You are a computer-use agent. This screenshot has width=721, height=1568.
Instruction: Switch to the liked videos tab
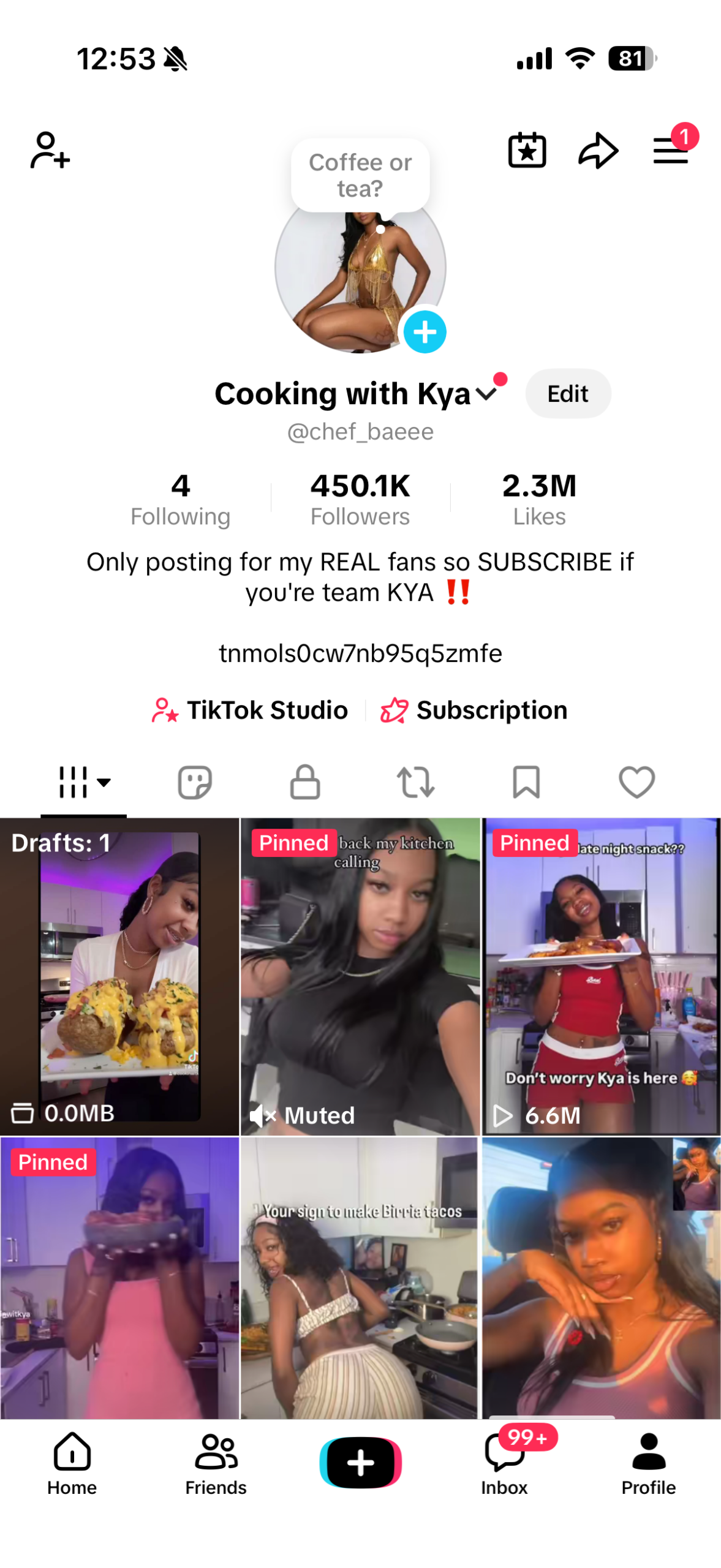(x=636, y=782)
